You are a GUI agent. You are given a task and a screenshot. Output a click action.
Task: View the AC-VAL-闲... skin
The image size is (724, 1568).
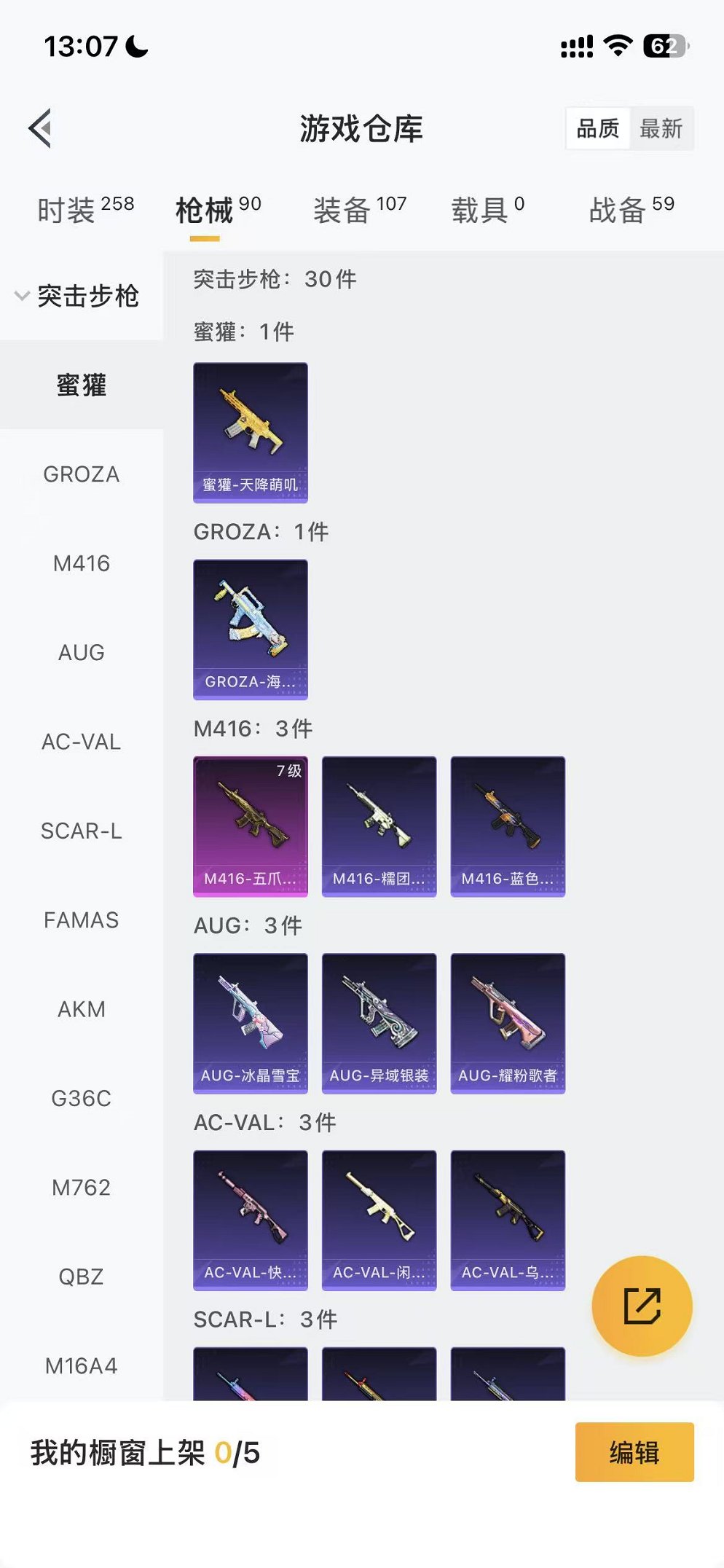tap(379, 1220)
